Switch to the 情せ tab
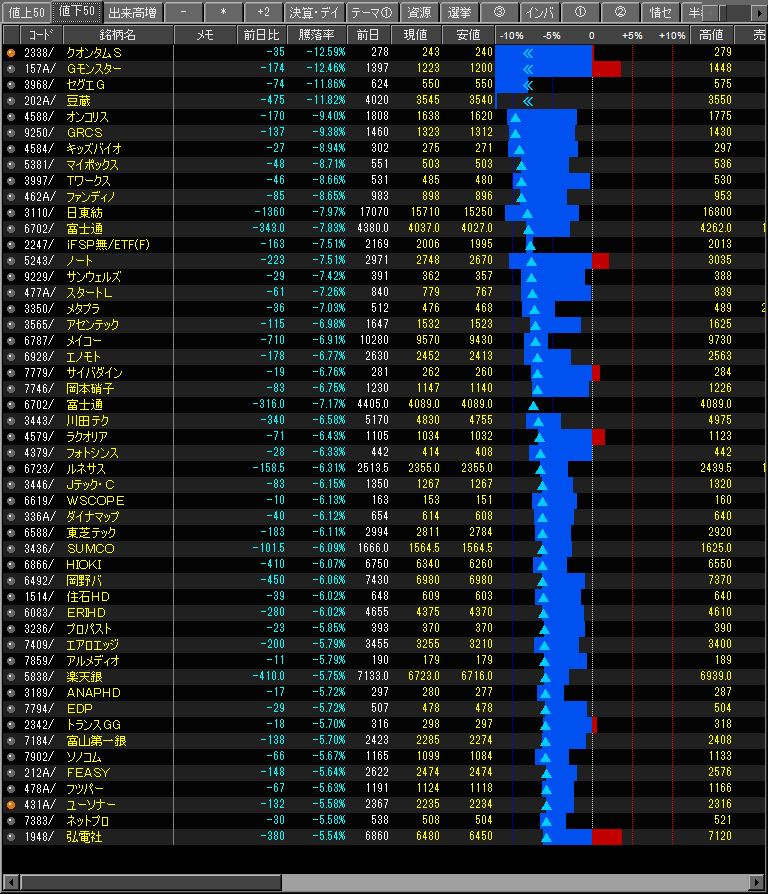The image size is (768, 894). pyautogui.click(x=660, y=12)
